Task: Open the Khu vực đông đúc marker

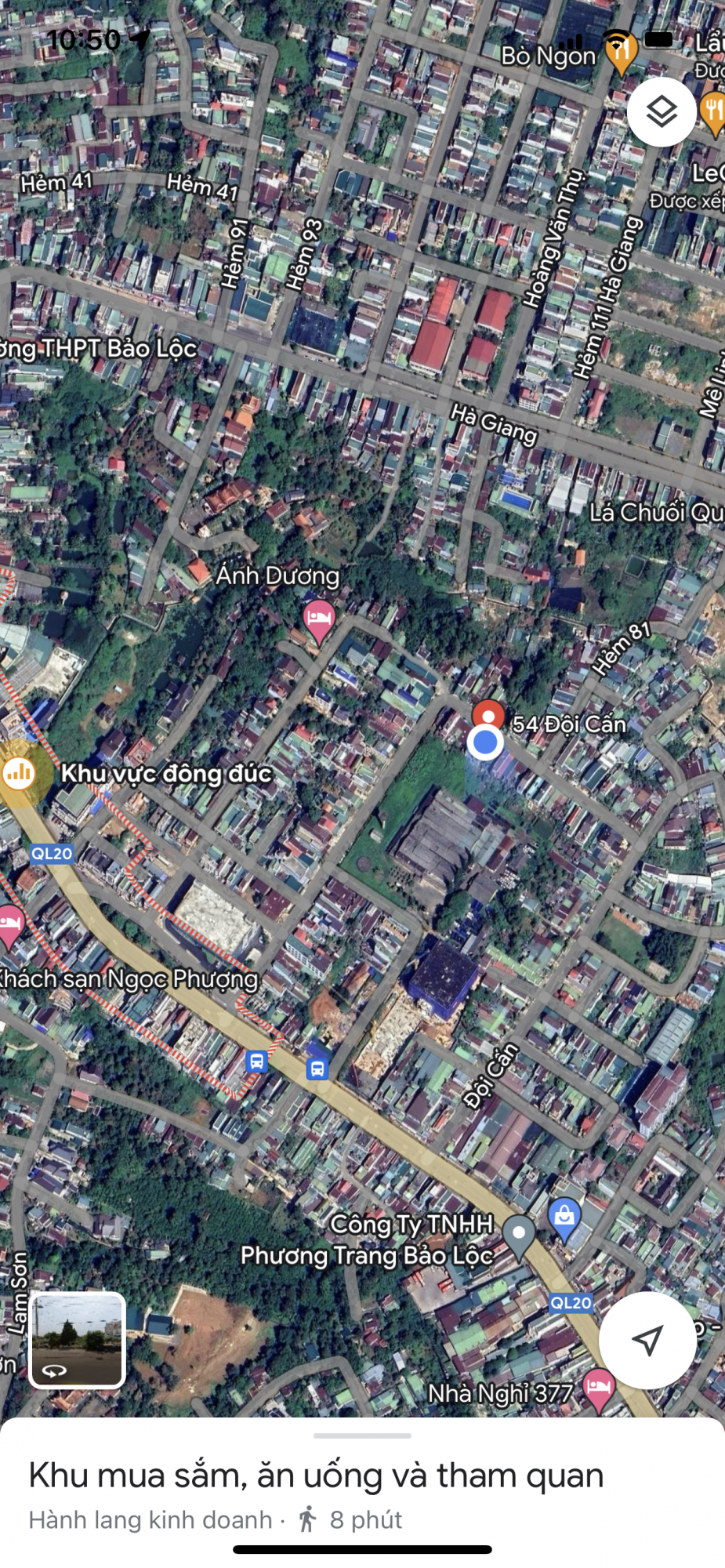Action: coord(20,773)
